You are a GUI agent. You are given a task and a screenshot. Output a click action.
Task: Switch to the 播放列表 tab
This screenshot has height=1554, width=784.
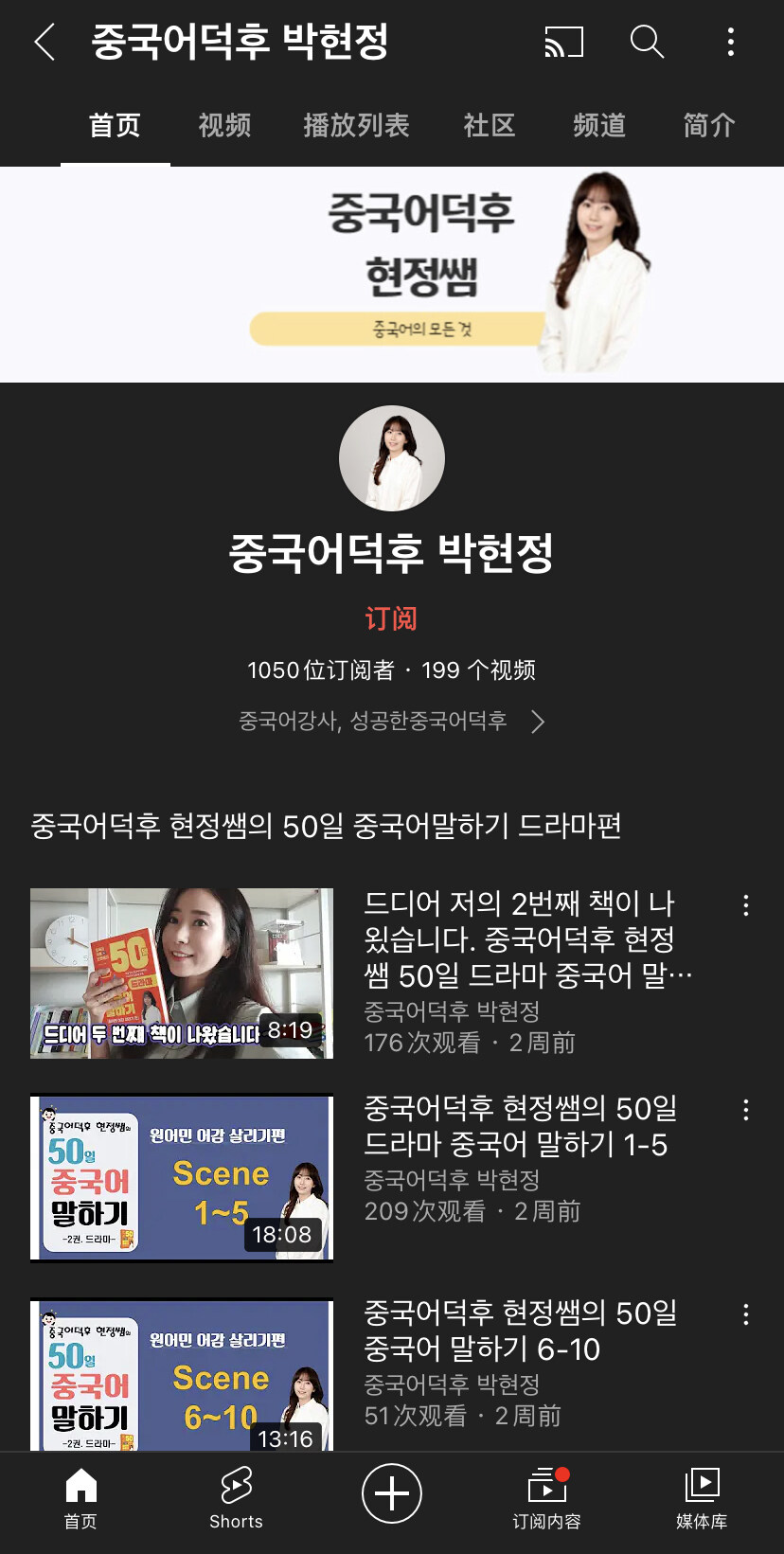click(356, 125)
